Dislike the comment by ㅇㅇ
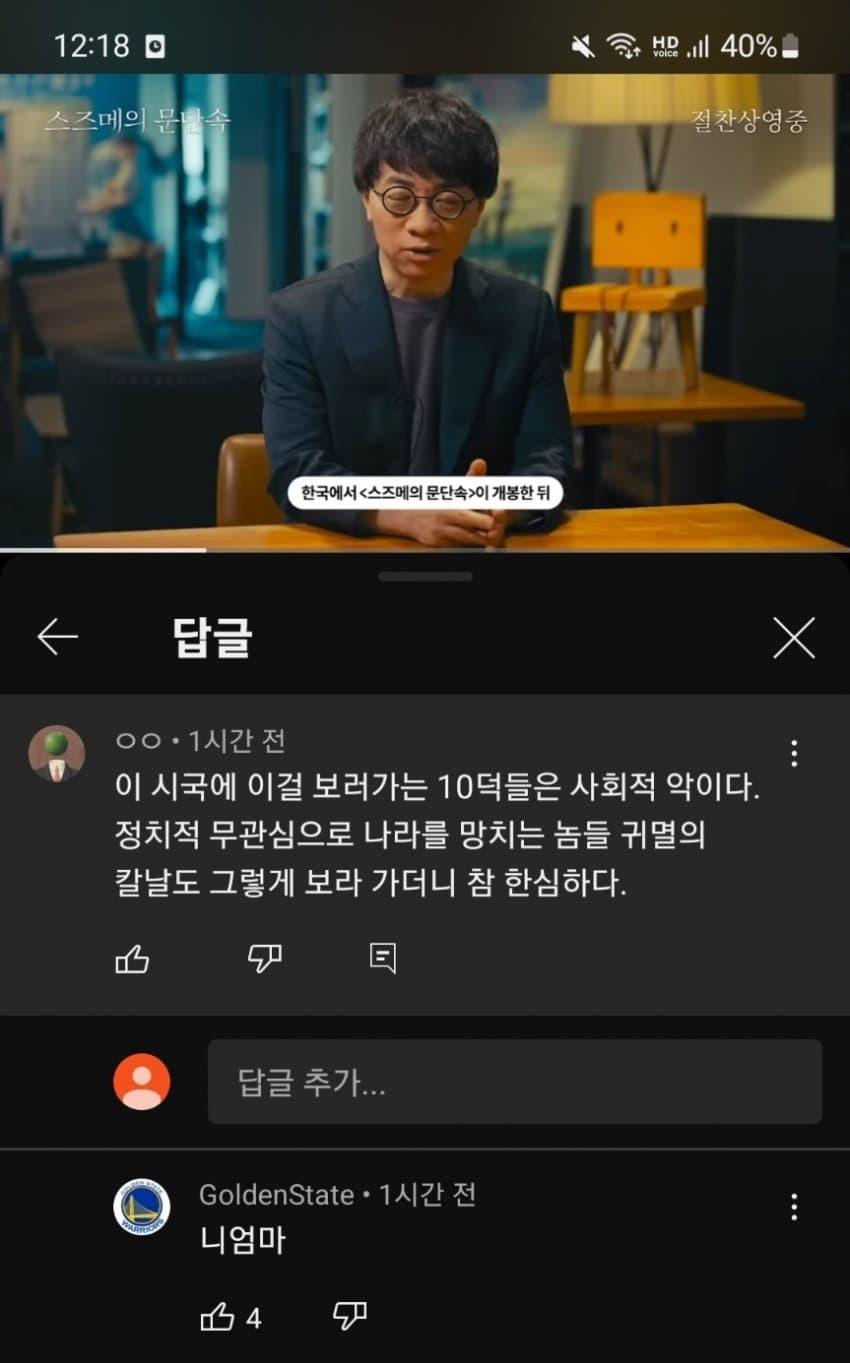The height and width of the screenshot is (1363, 850). pos(265,958)
